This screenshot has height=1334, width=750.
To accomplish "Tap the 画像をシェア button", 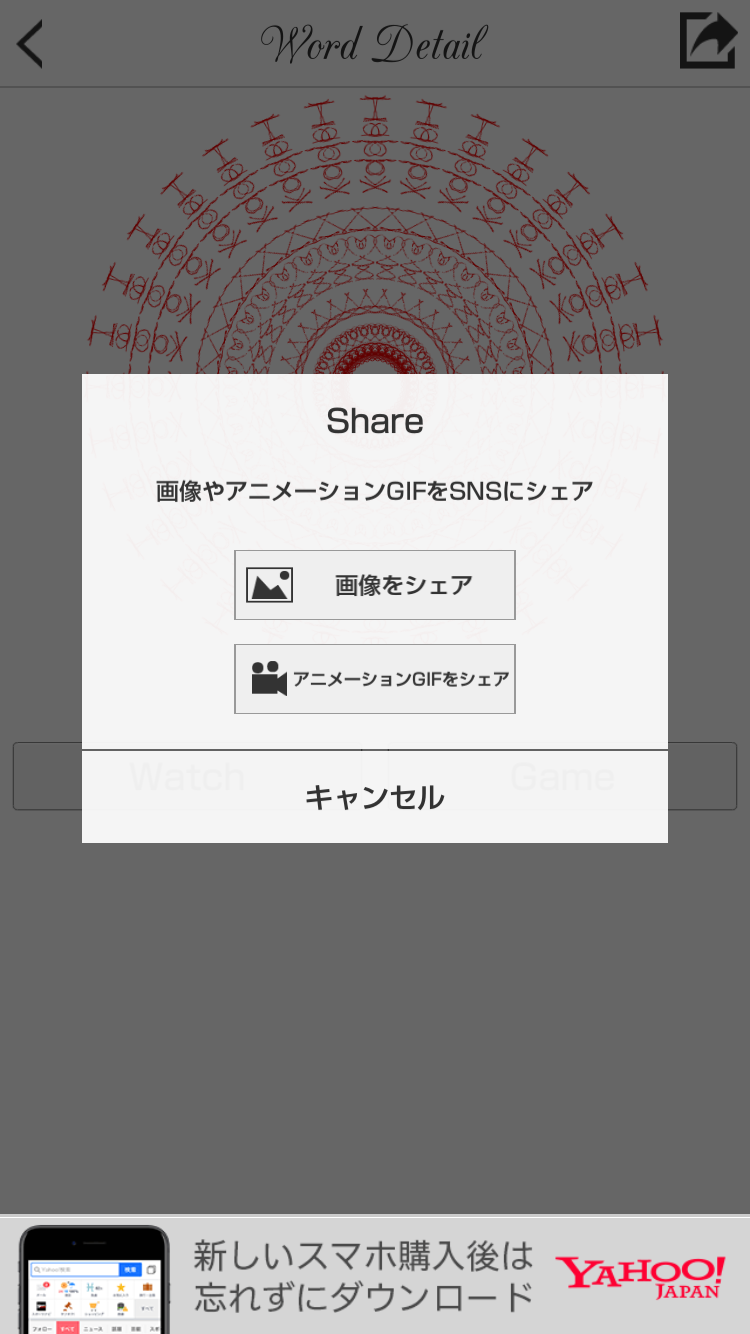I will [x=375, y=585].
